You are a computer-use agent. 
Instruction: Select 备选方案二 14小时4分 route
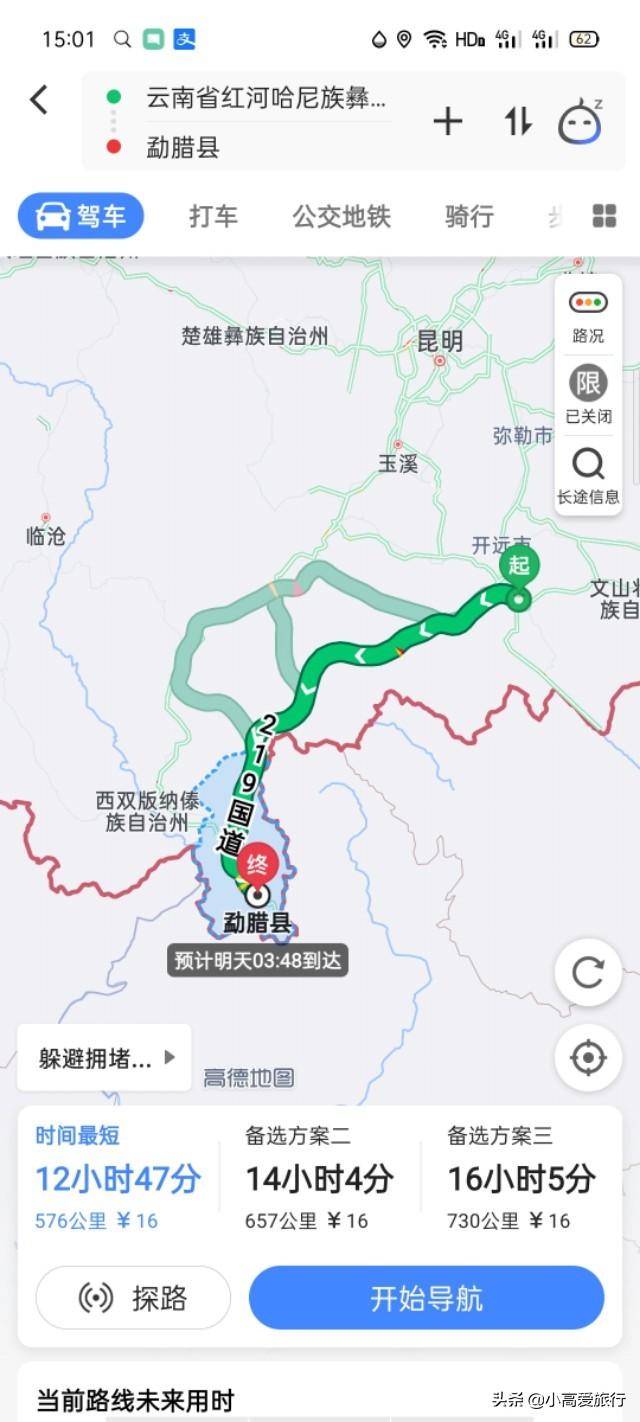coord(319,1178)
